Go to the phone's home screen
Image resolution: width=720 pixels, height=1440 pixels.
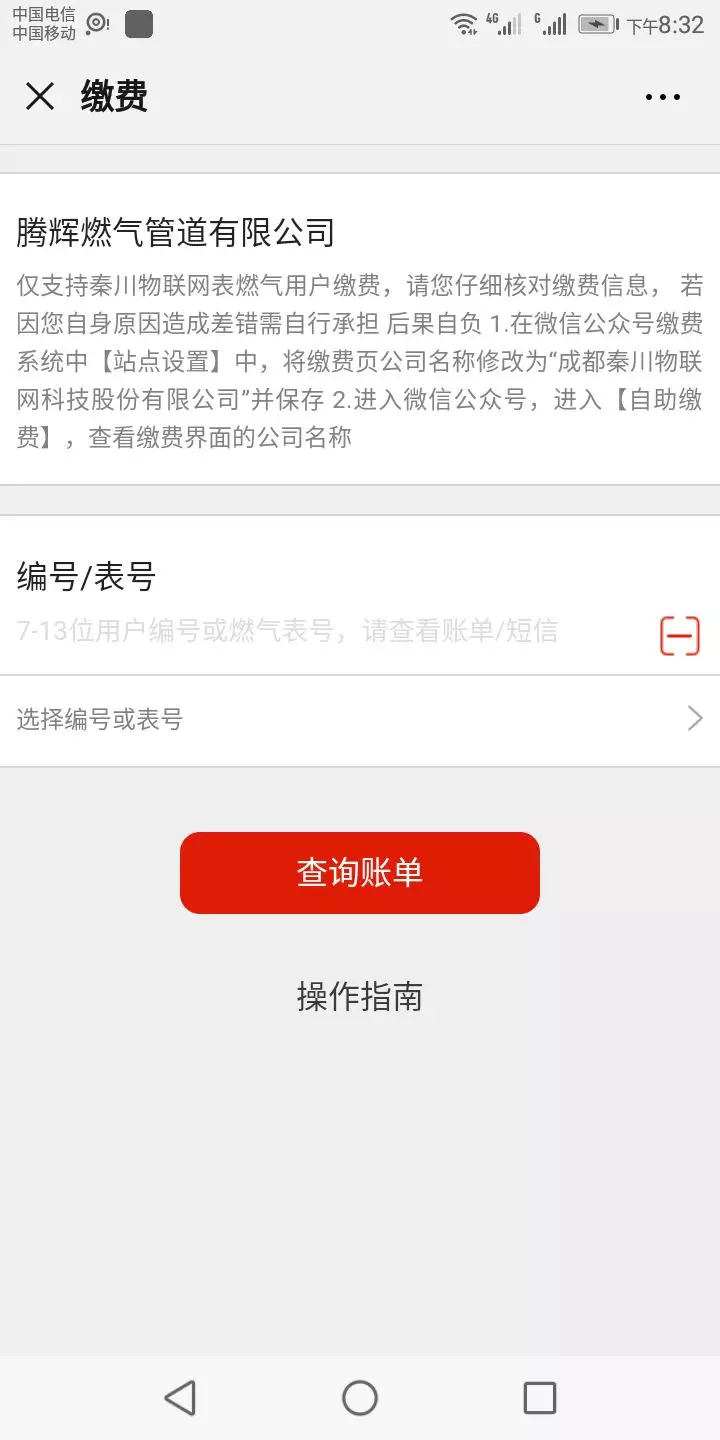click(x=360, y=1397)
